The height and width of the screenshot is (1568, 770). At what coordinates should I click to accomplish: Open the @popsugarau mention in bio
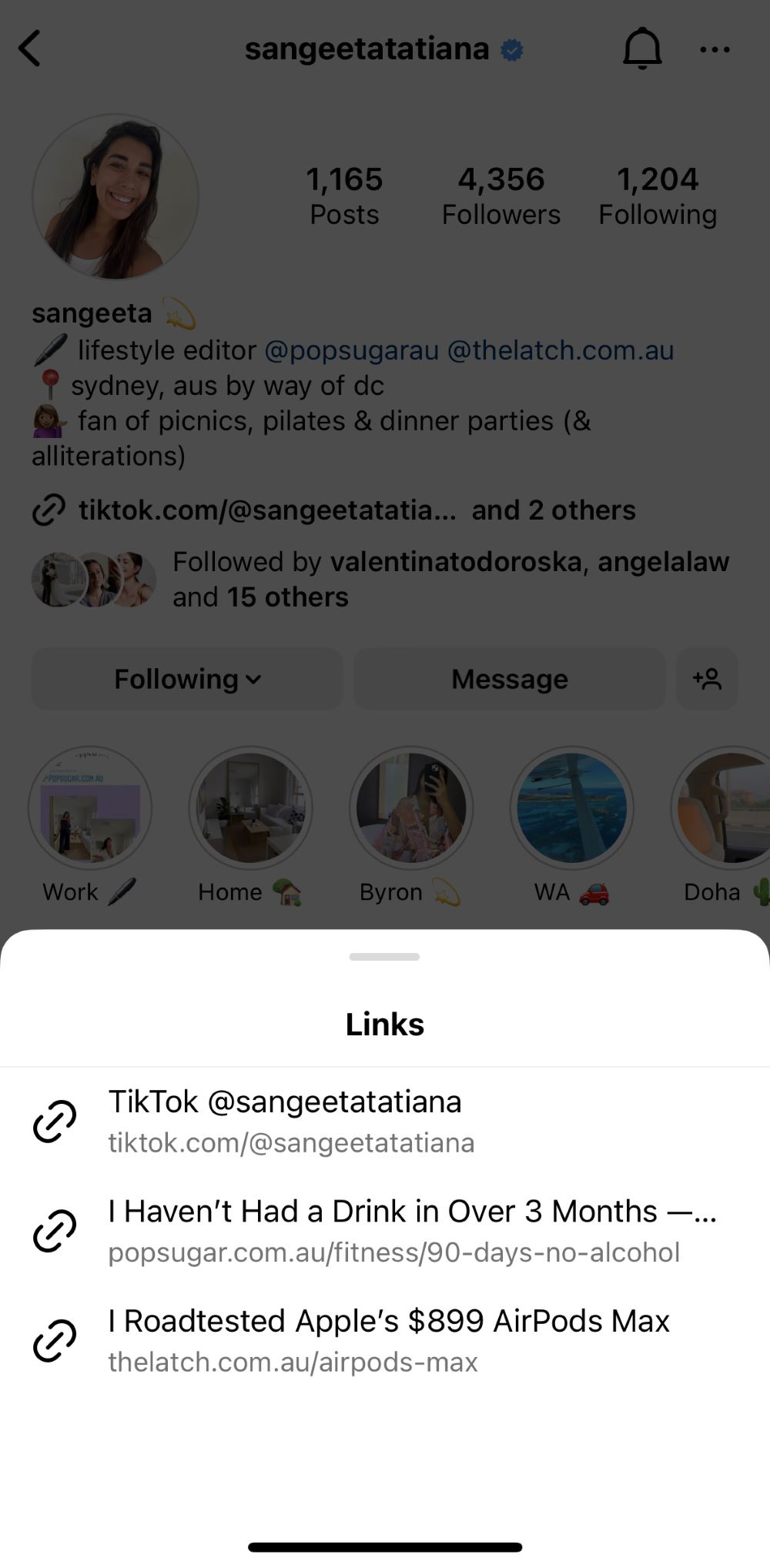351,350
